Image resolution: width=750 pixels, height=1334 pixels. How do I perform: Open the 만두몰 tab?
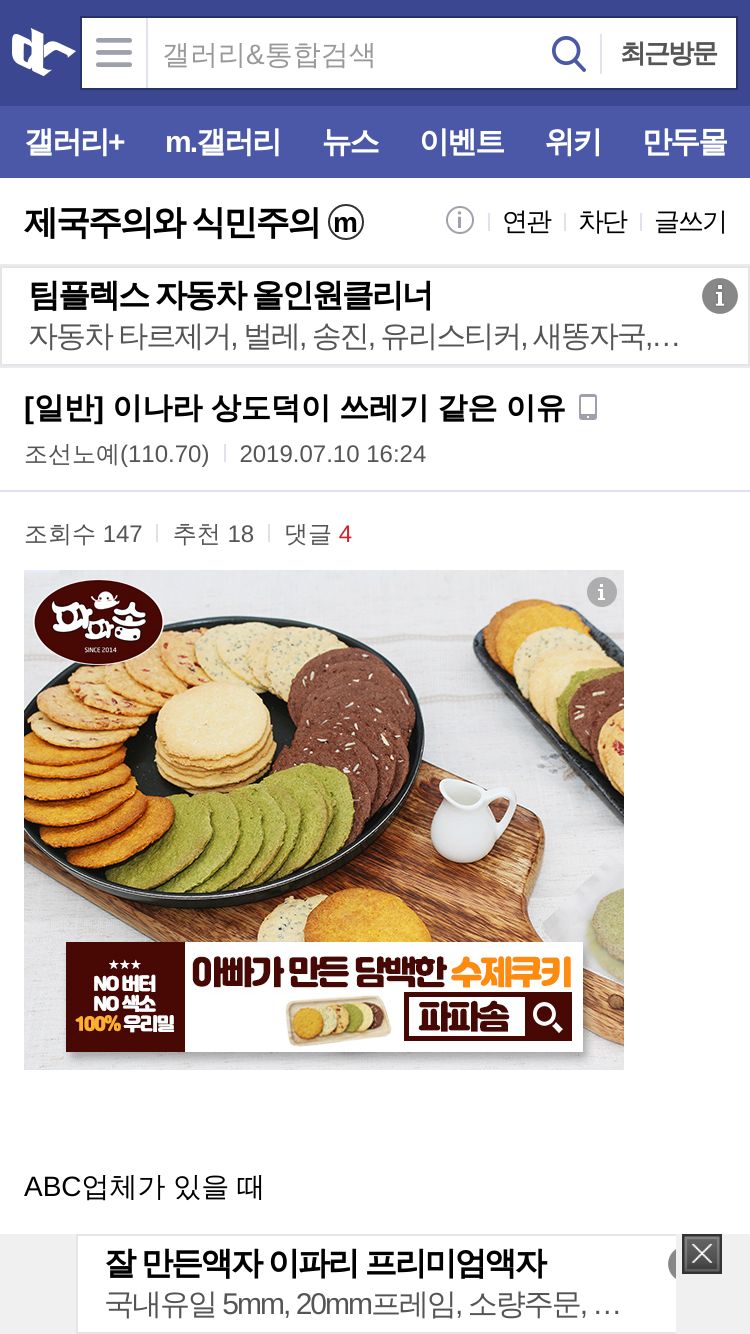click(684, 142)
